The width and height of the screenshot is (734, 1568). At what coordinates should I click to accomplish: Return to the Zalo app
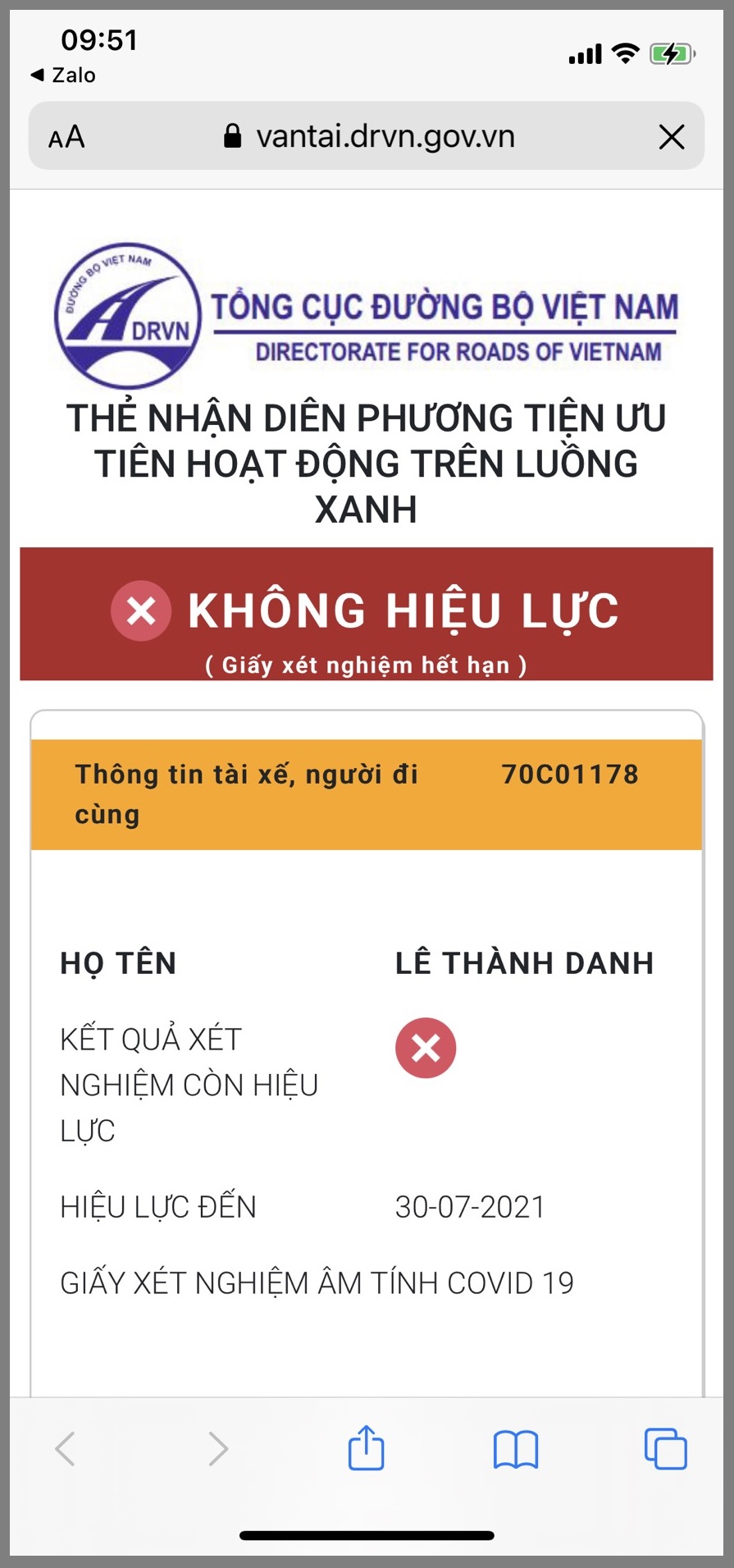pos(63,75)
